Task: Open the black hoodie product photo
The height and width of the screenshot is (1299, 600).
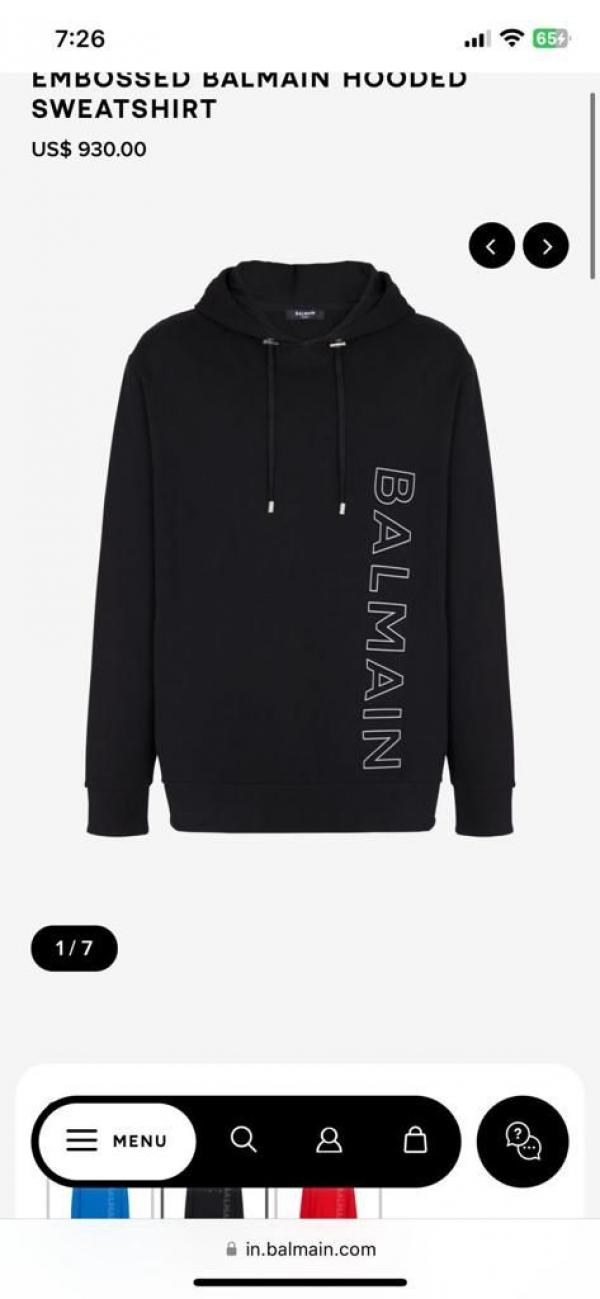Action: click(x=300, y=550)
